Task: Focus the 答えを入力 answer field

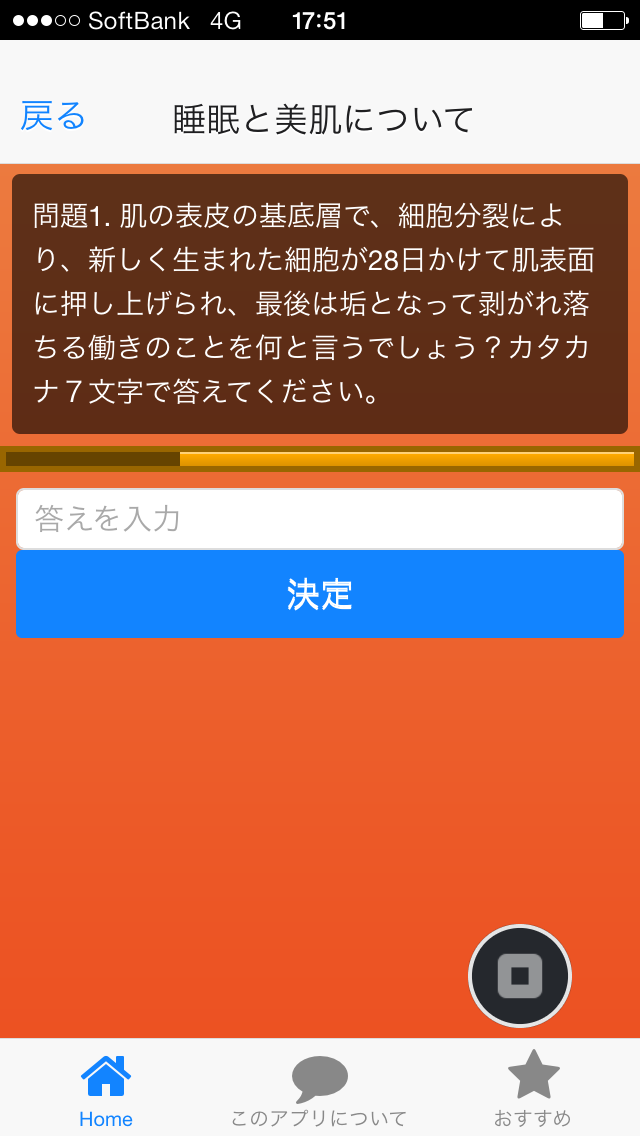Action: coord(320,519)
